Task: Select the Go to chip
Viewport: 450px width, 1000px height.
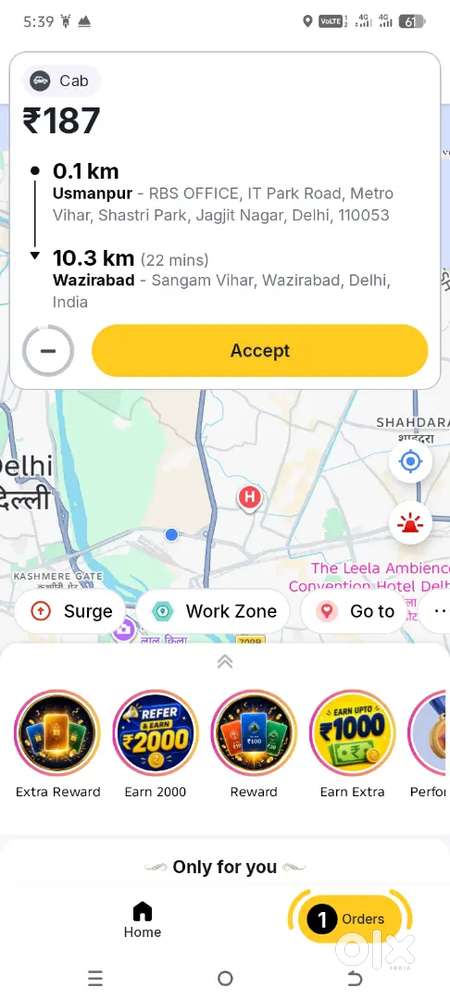Action: pyautogui.click(x=354, y=612)
